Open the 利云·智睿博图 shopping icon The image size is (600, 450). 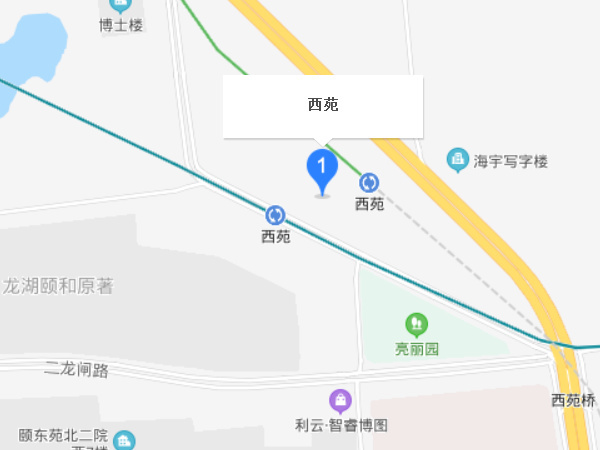click(x=341, y=401)
